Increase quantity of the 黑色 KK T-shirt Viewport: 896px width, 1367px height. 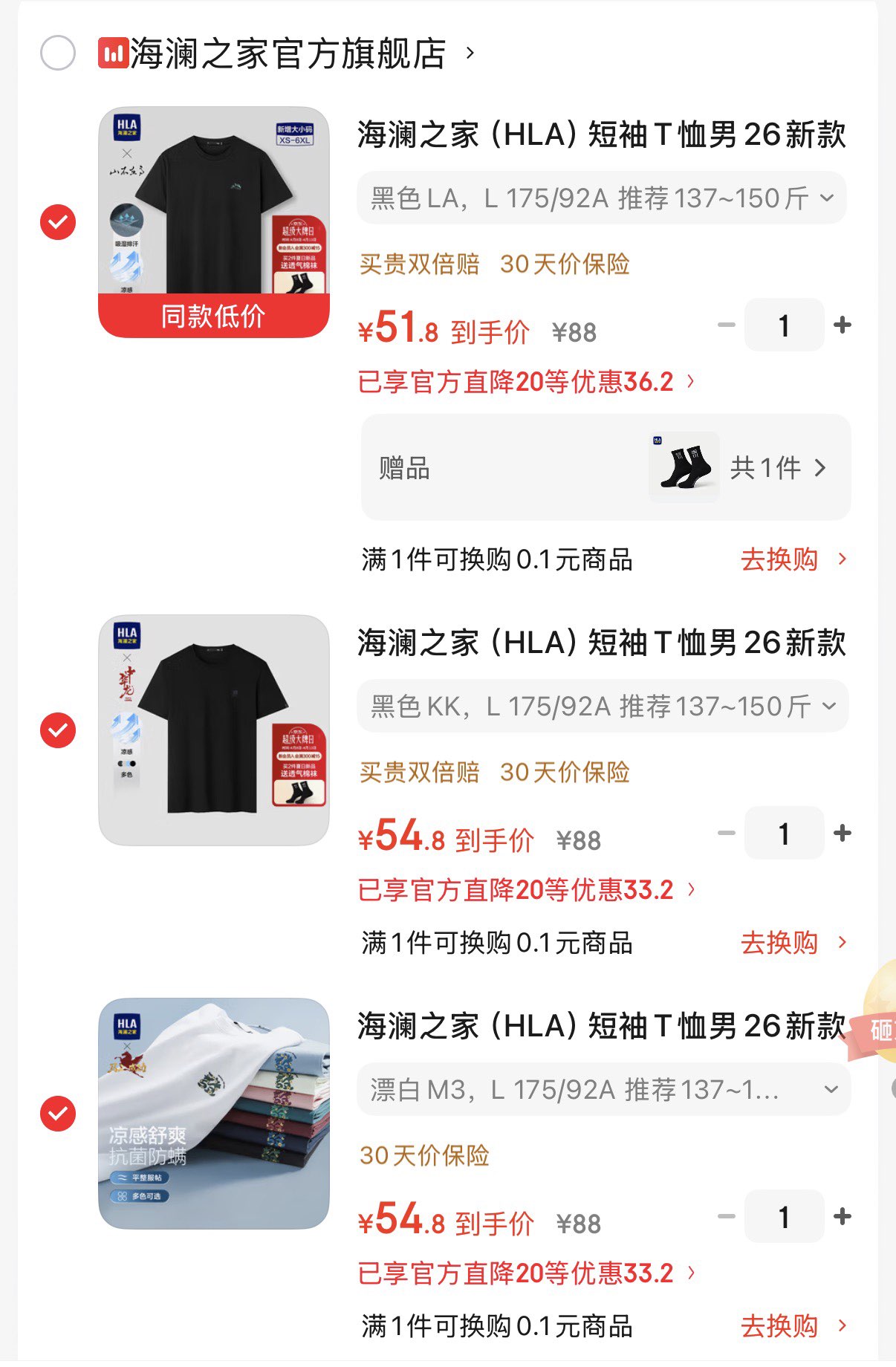coord(843,834)
